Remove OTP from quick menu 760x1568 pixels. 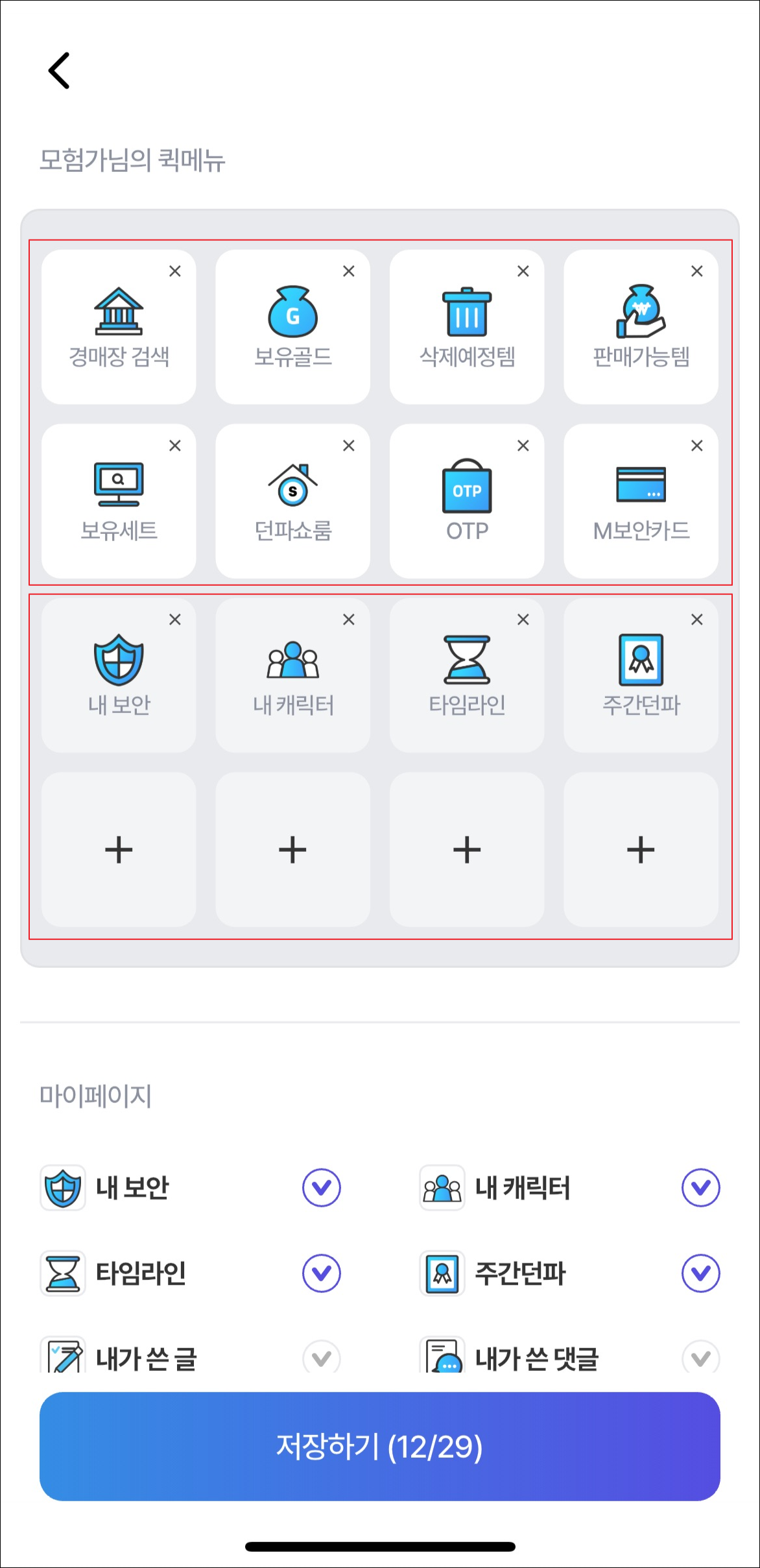coord(523,446)
